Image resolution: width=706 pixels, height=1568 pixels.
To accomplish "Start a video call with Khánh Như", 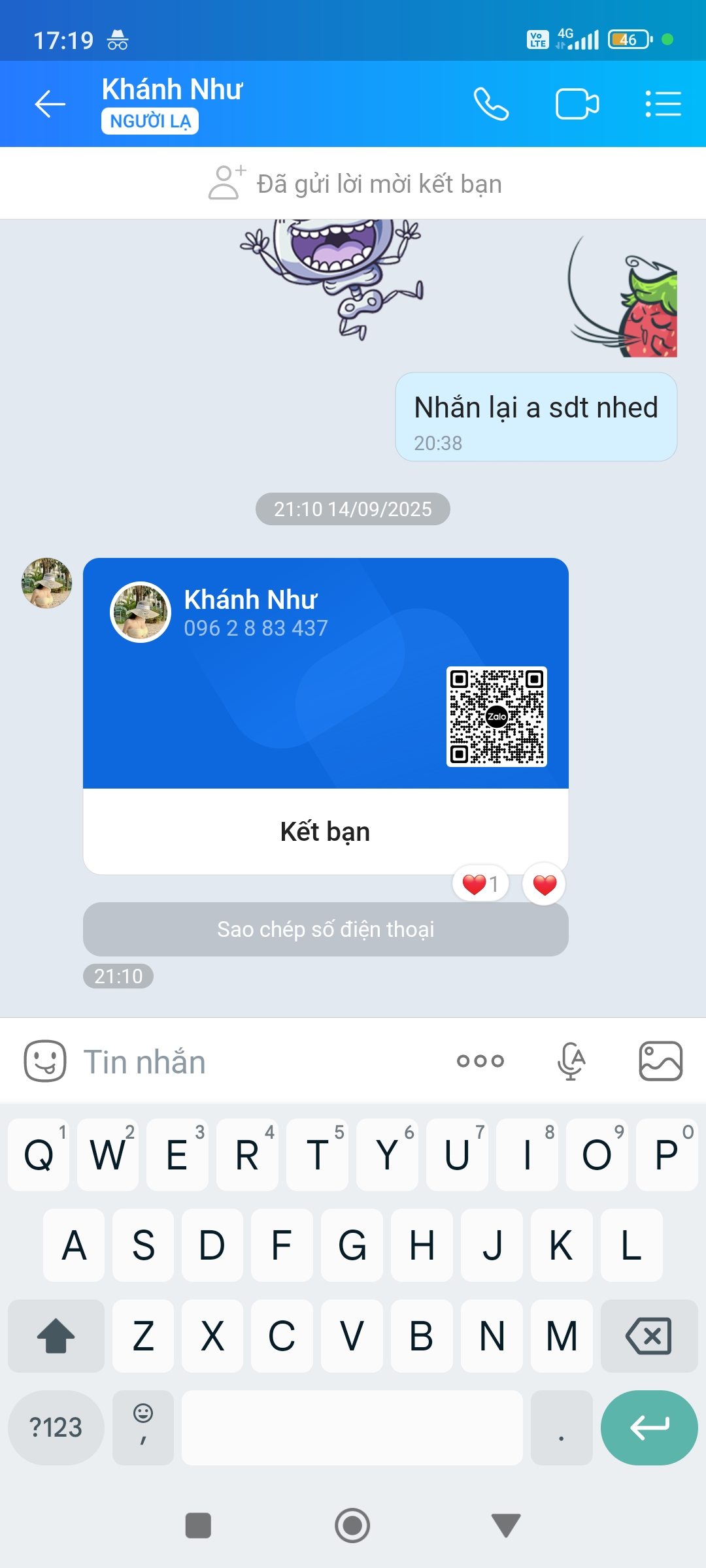I will pos(577,104).
